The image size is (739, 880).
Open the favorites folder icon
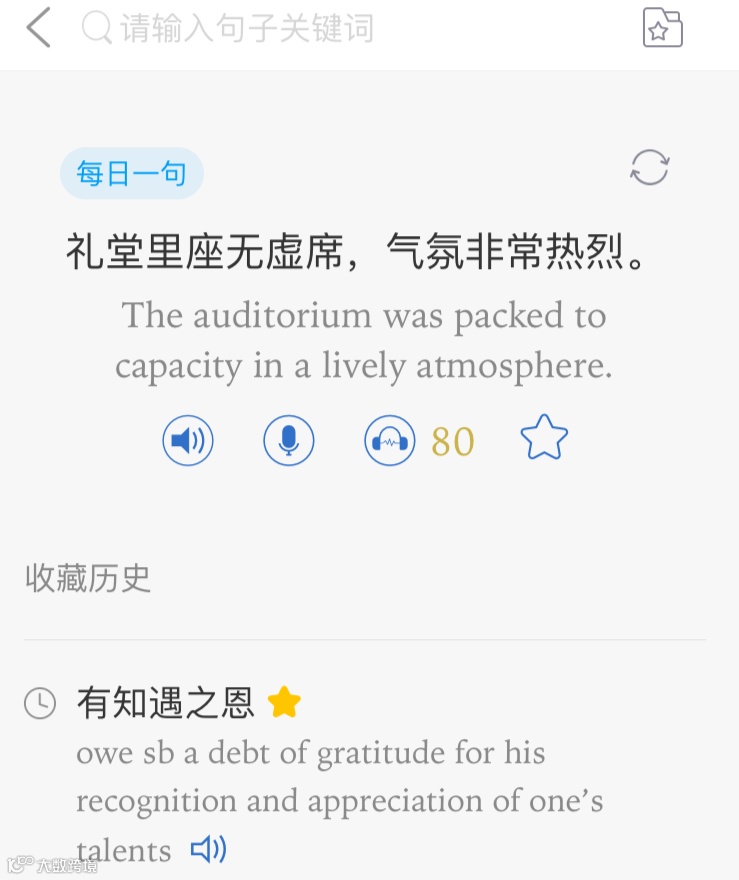662,28
